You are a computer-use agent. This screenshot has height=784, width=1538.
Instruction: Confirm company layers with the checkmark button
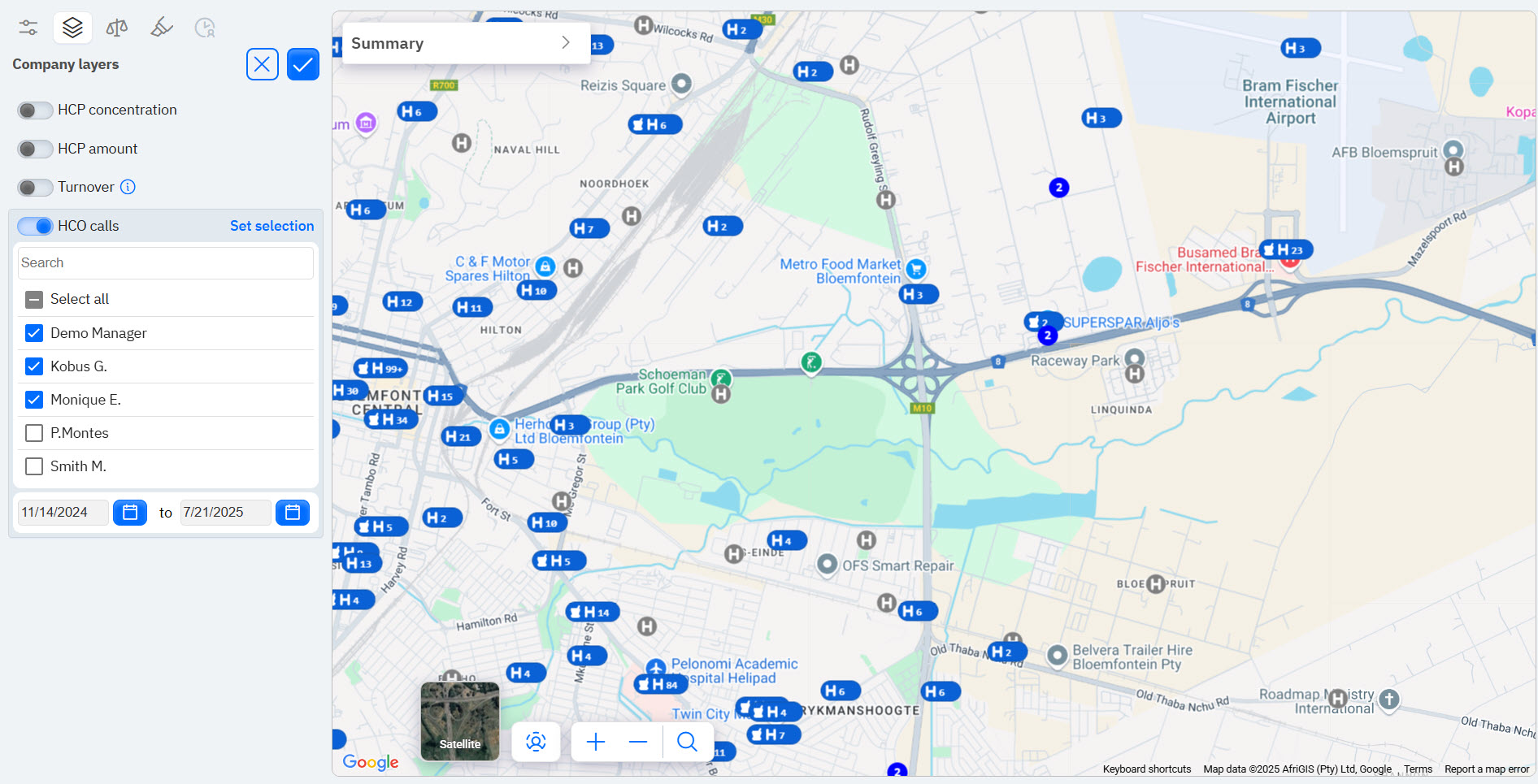(302, 64)
